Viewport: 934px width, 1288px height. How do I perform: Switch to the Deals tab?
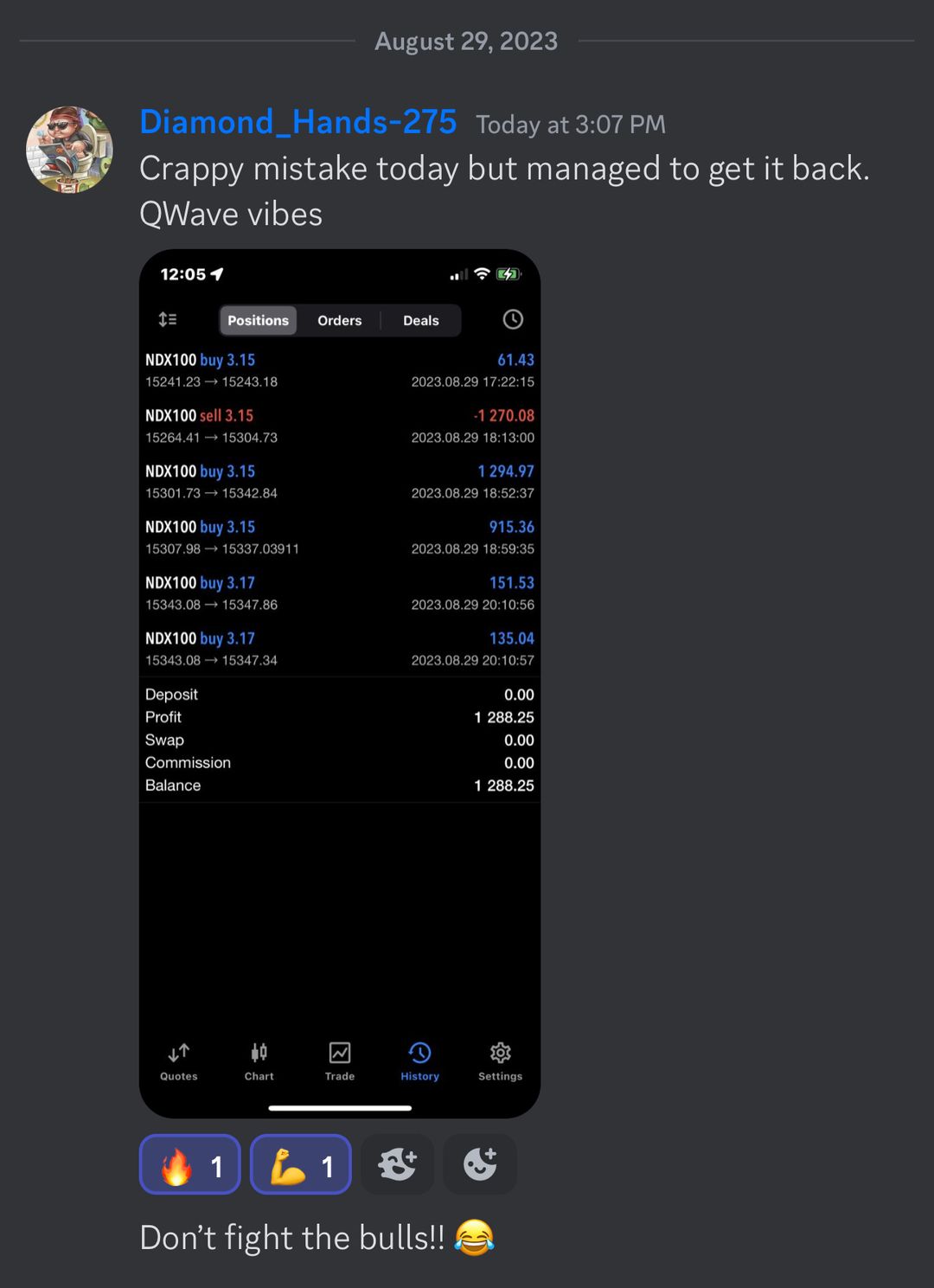[421, 320]
